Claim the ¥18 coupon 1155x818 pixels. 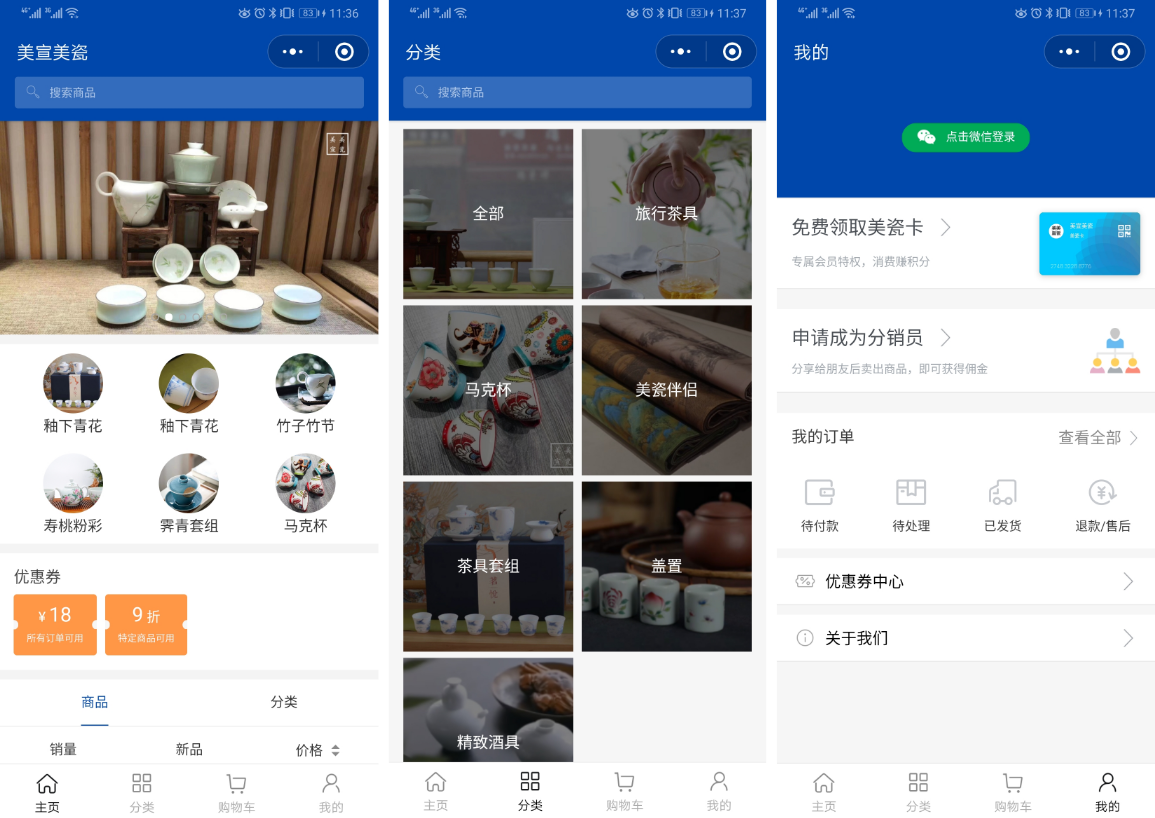pos(55,624)
